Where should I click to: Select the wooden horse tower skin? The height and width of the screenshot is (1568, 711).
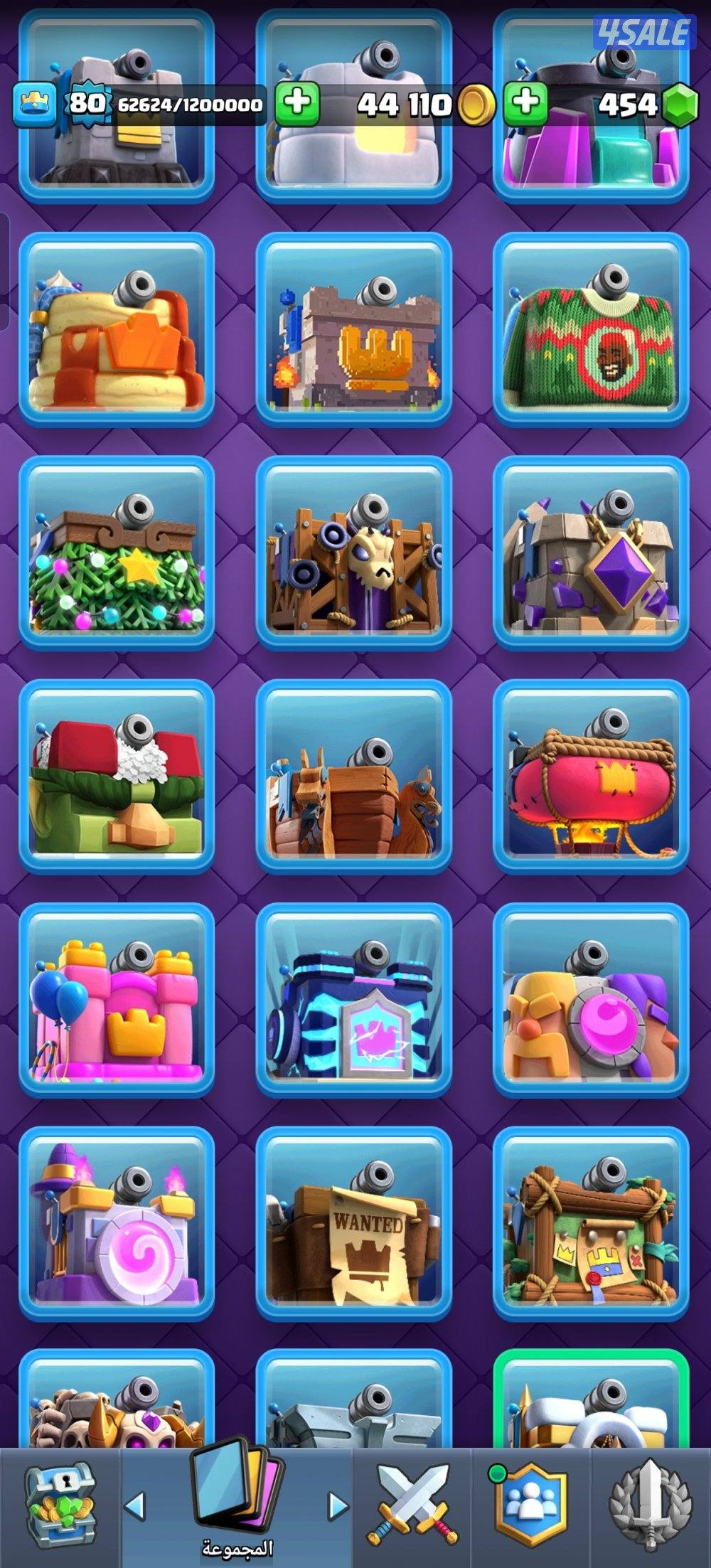pos(353,777)
